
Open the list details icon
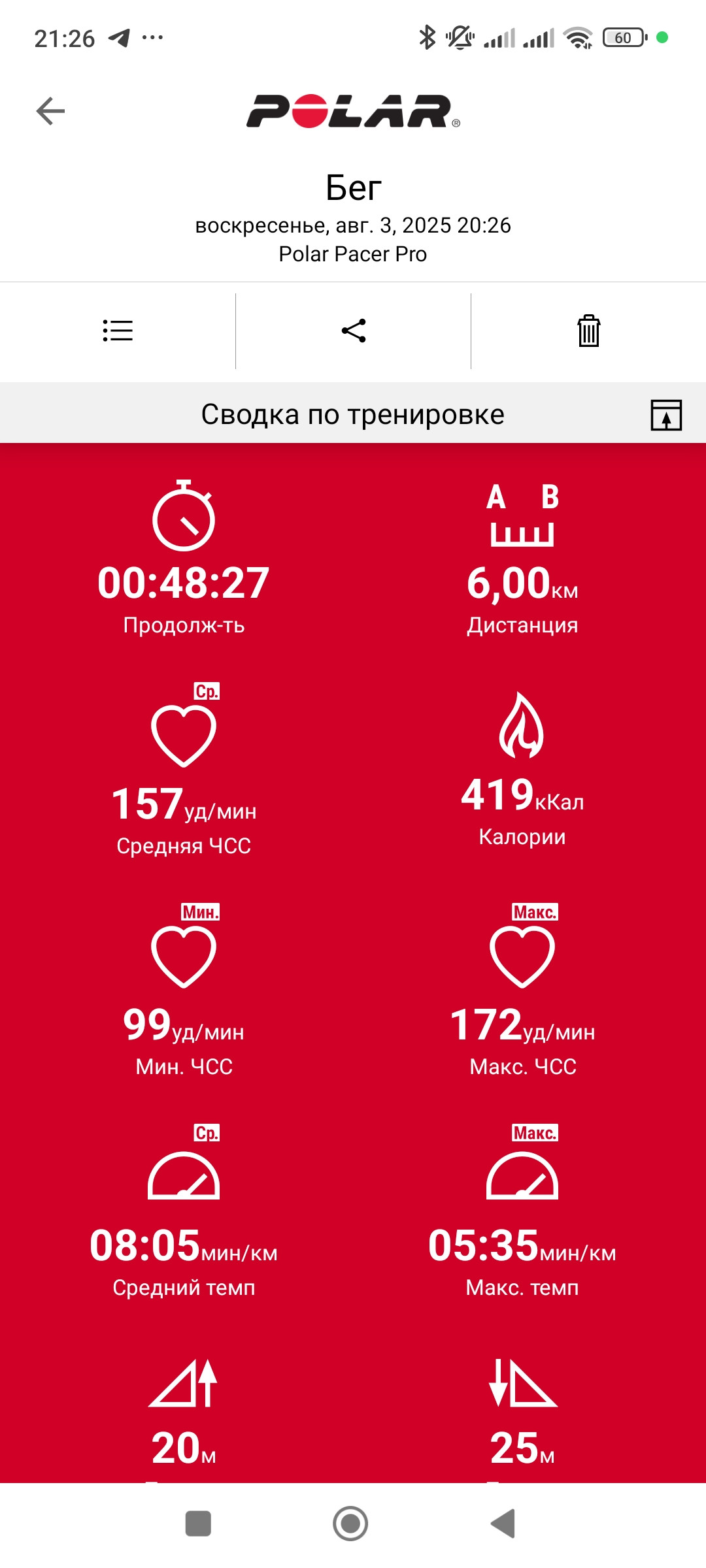[118, 331]
